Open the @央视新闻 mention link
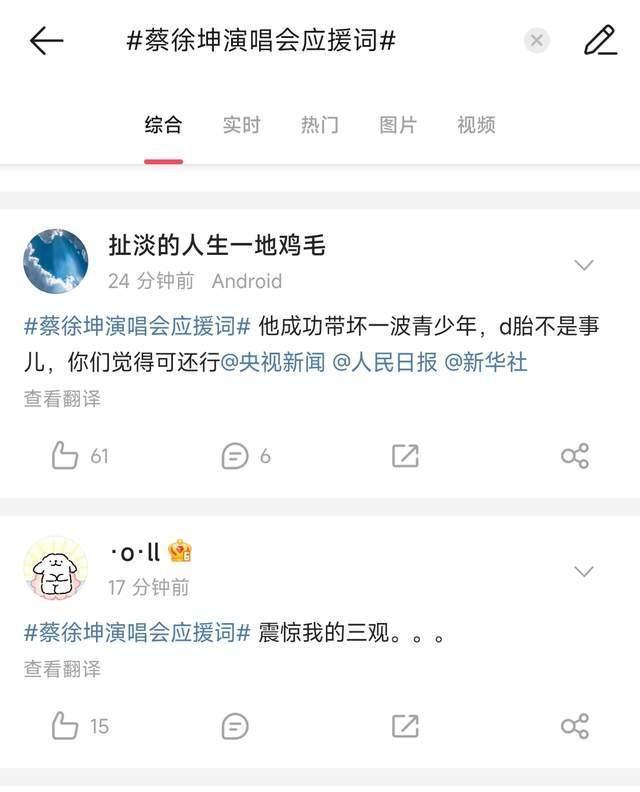Screen dimensions: 640x792 [x=273, y=363]
